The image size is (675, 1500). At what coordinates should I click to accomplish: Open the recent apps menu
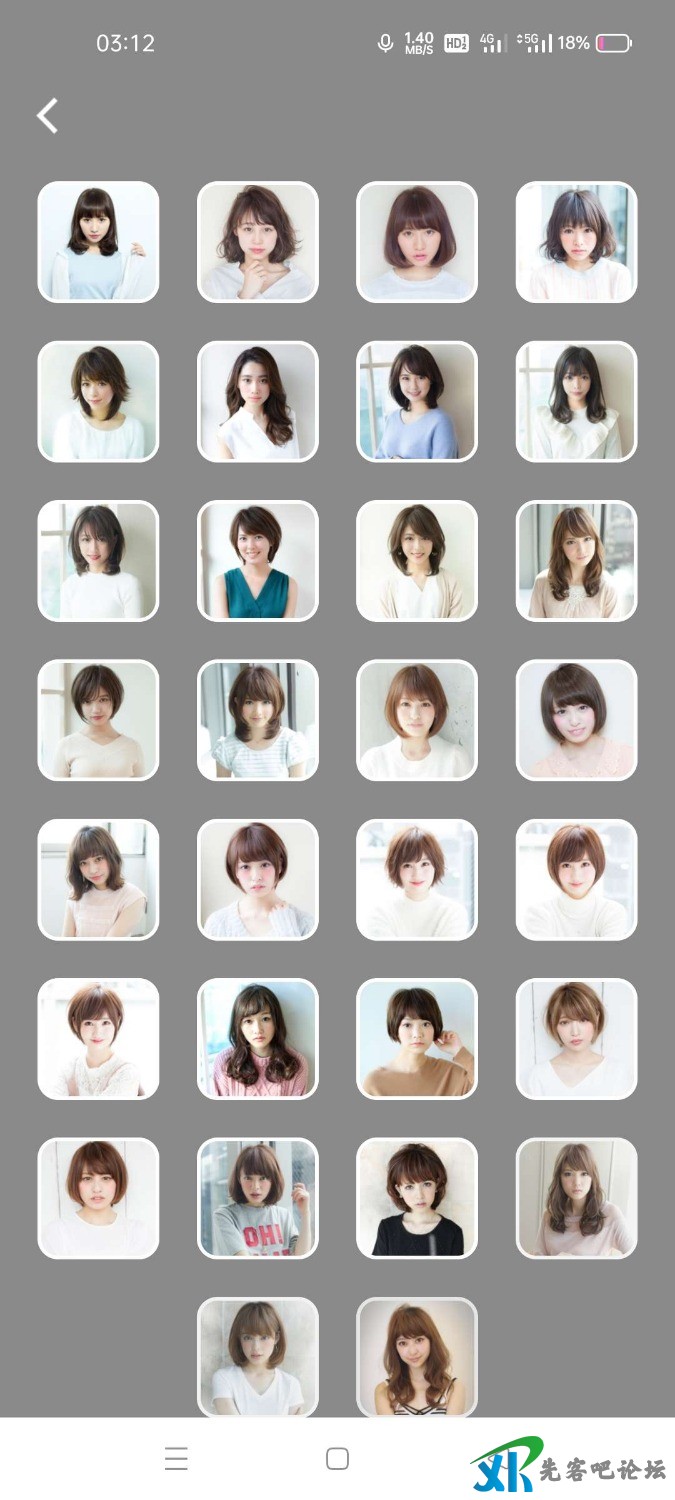[176, 1459]
